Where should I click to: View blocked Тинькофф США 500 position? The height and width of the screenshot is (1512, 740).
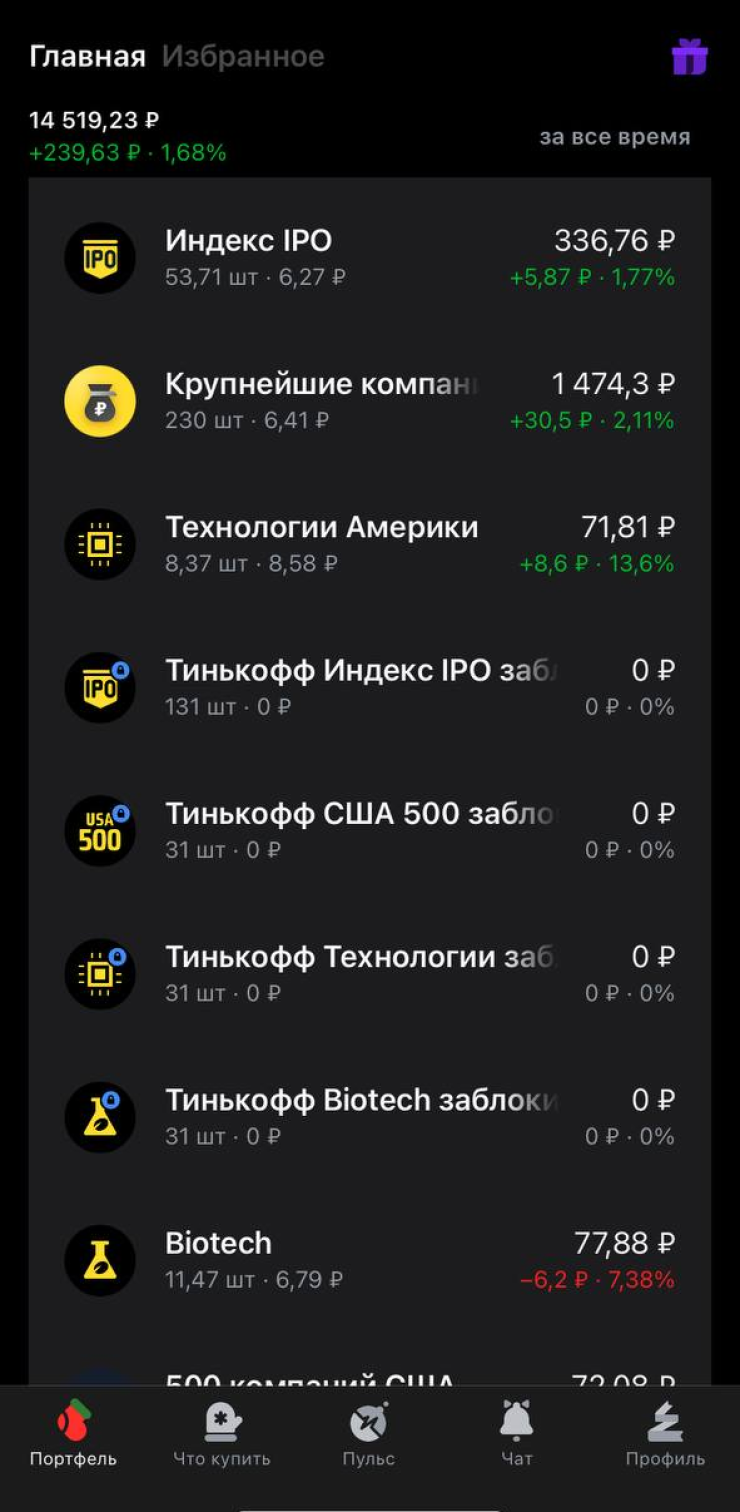370,830
